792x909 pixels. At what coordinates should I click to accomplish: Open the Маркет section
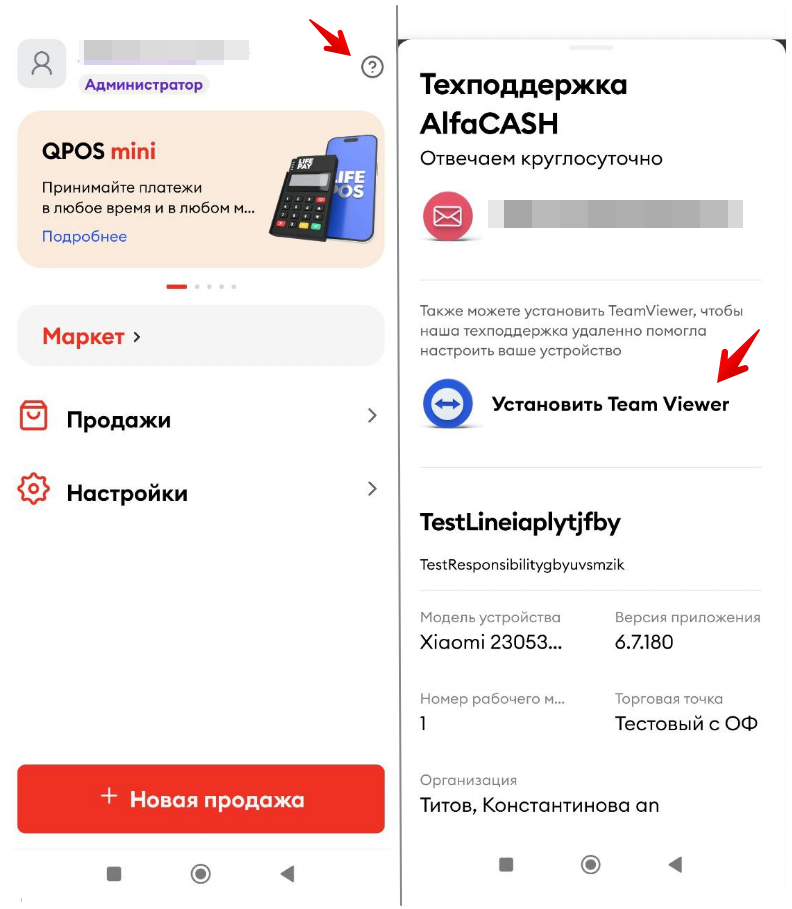click(200, 336)
